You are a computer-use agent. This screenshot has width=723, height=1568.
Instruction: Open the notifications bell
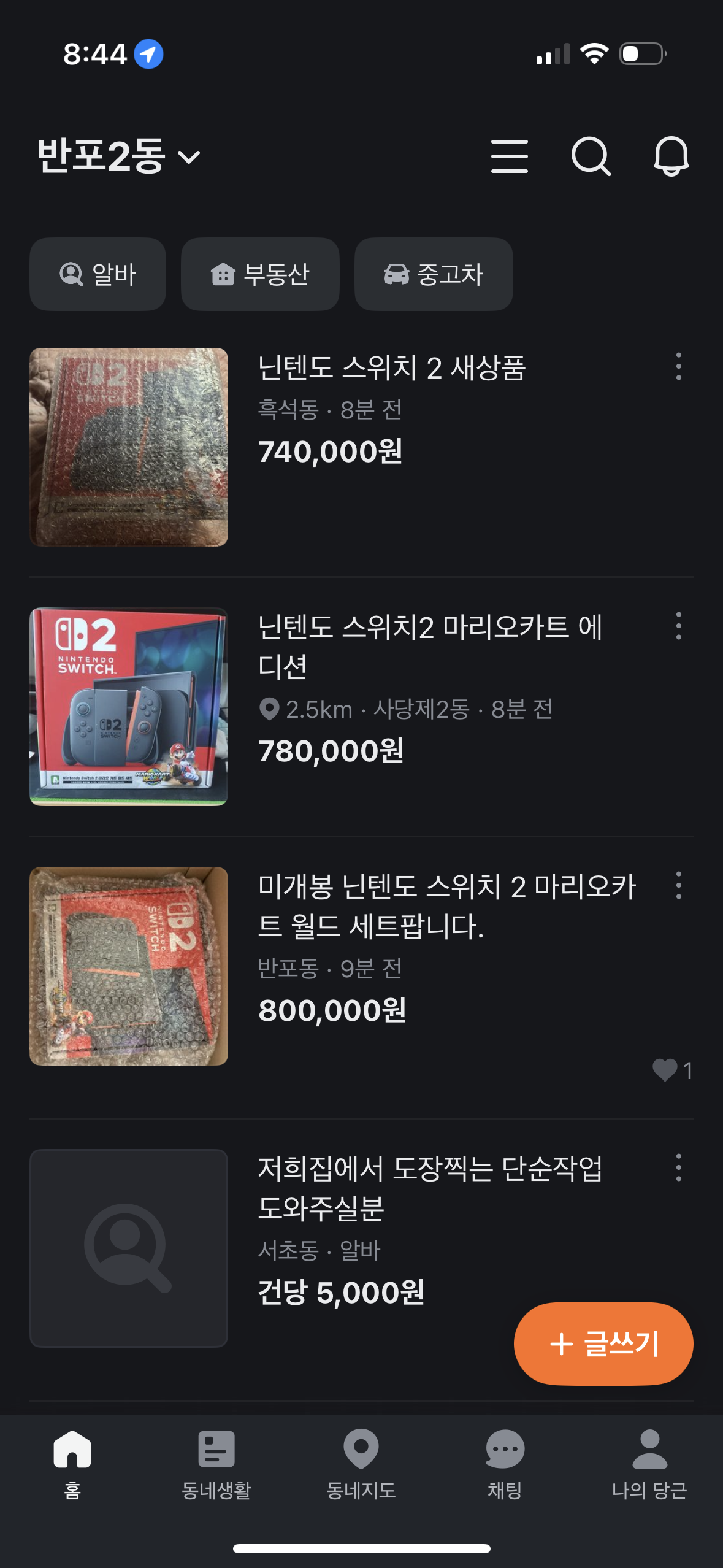(671, 156)
